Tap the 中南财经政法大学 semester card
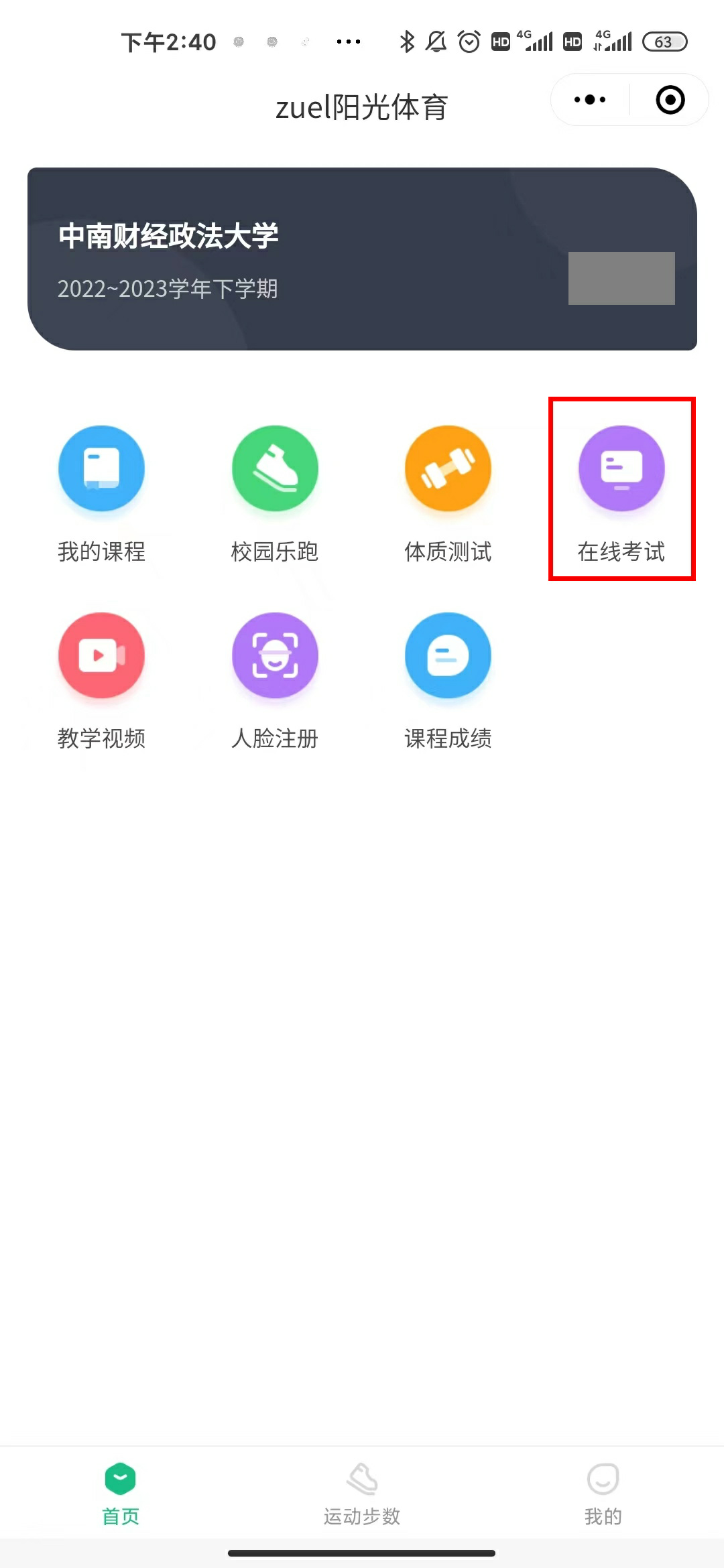 [362, 259]
